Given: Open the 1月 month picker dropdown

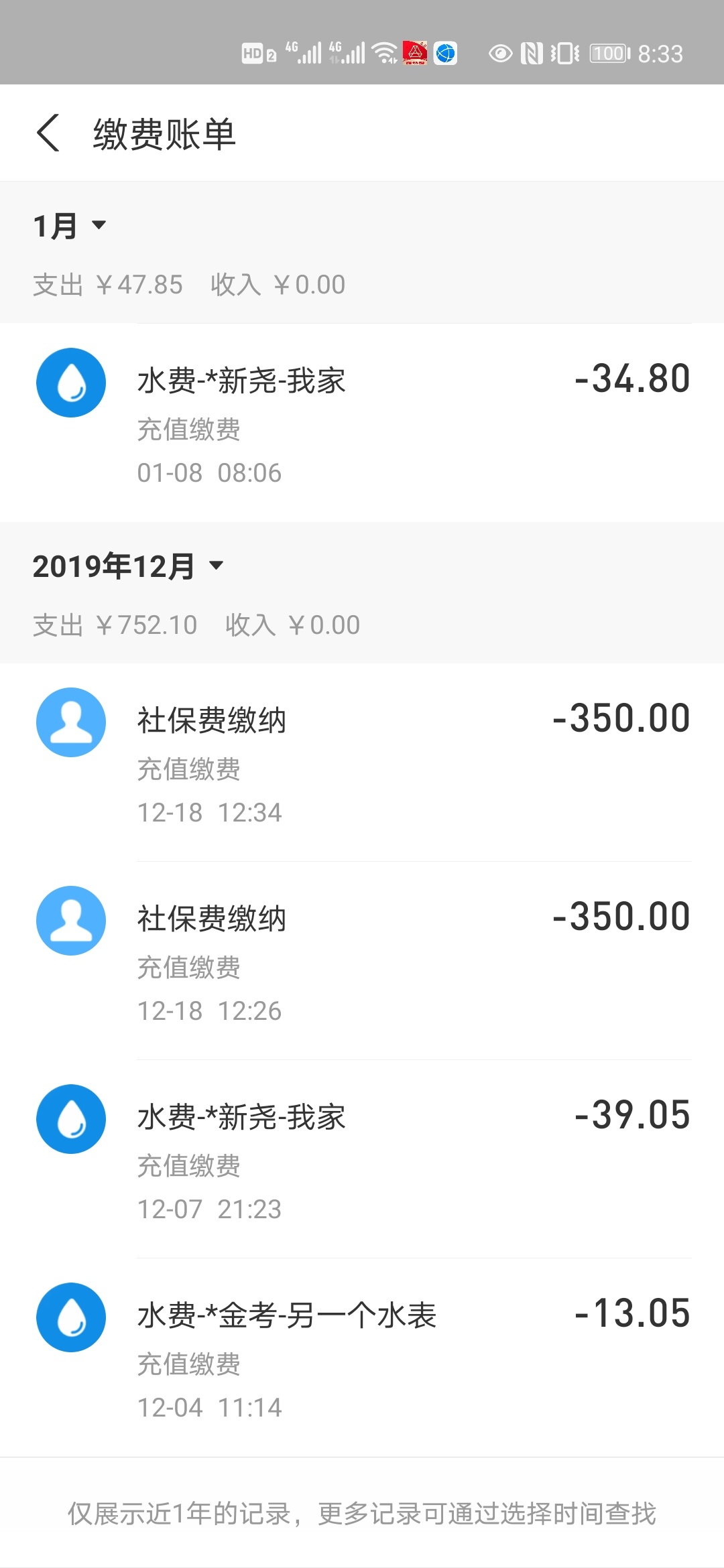Looking at the screenshot, I should (70, 226).
